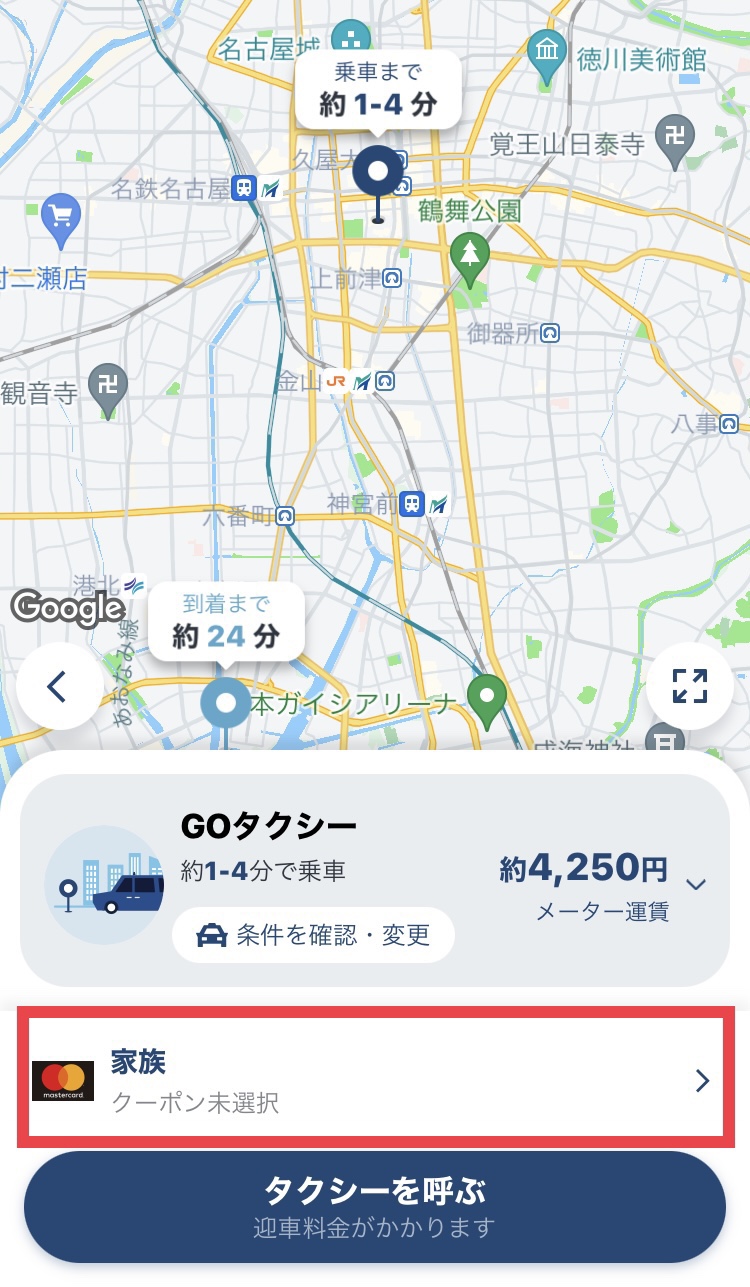Image resolution: width=750 pixels, height=1287 pixels.
Task: Tap 条件を確認・変更 to change ride conditions
Action: [313, 934]
